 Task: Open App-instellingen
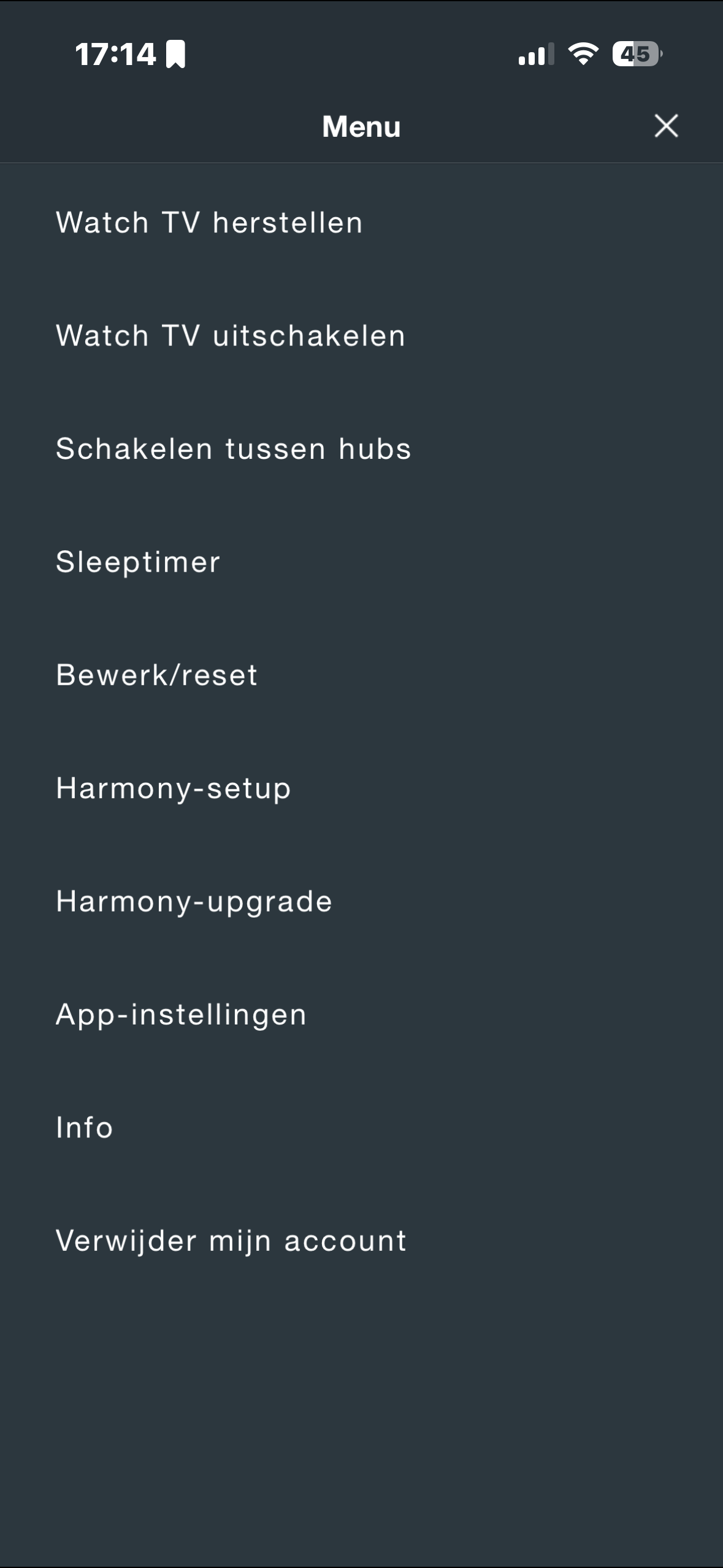tap(182, 1015)
